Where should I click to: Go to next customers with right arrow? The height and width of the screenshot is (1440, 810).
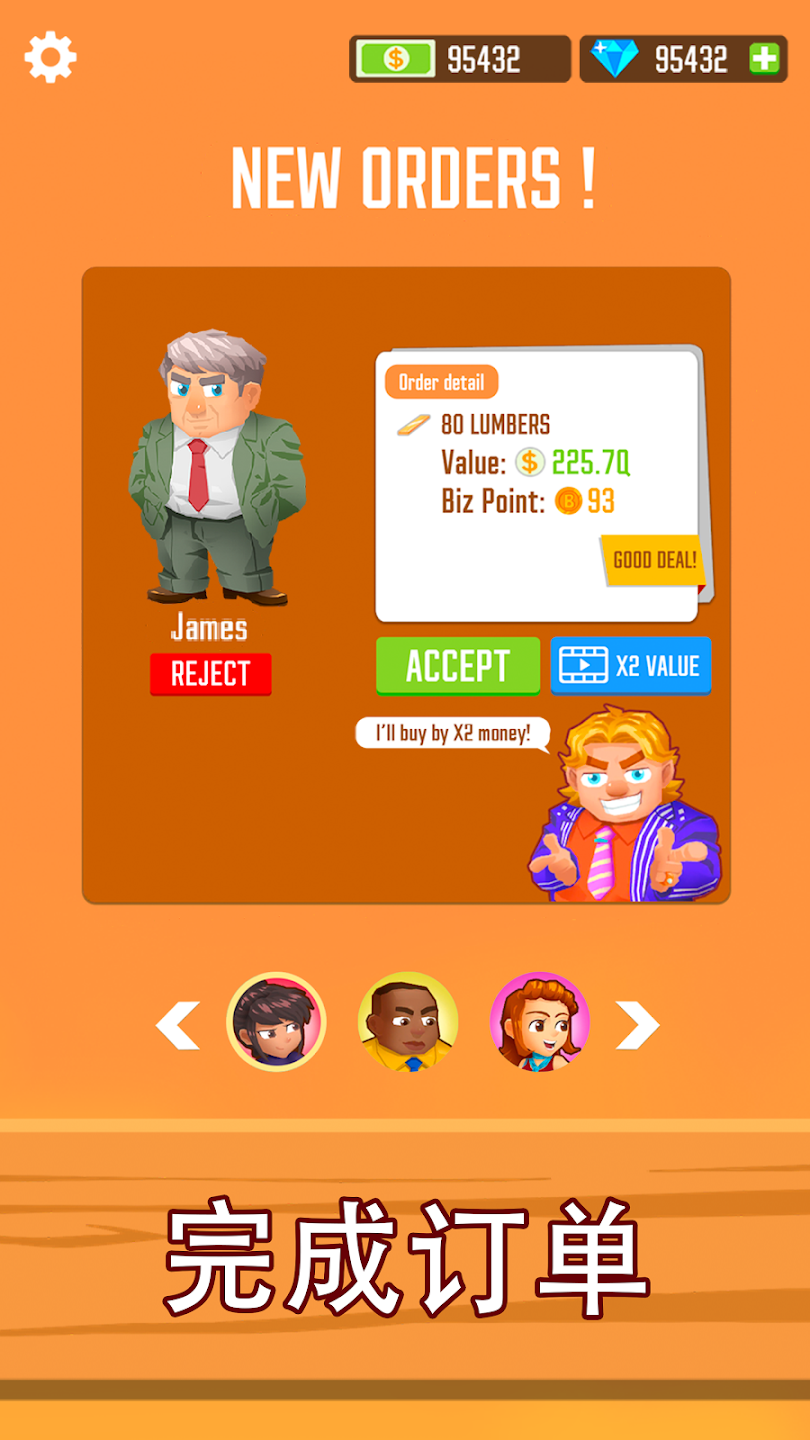(x=637, y=1025)
